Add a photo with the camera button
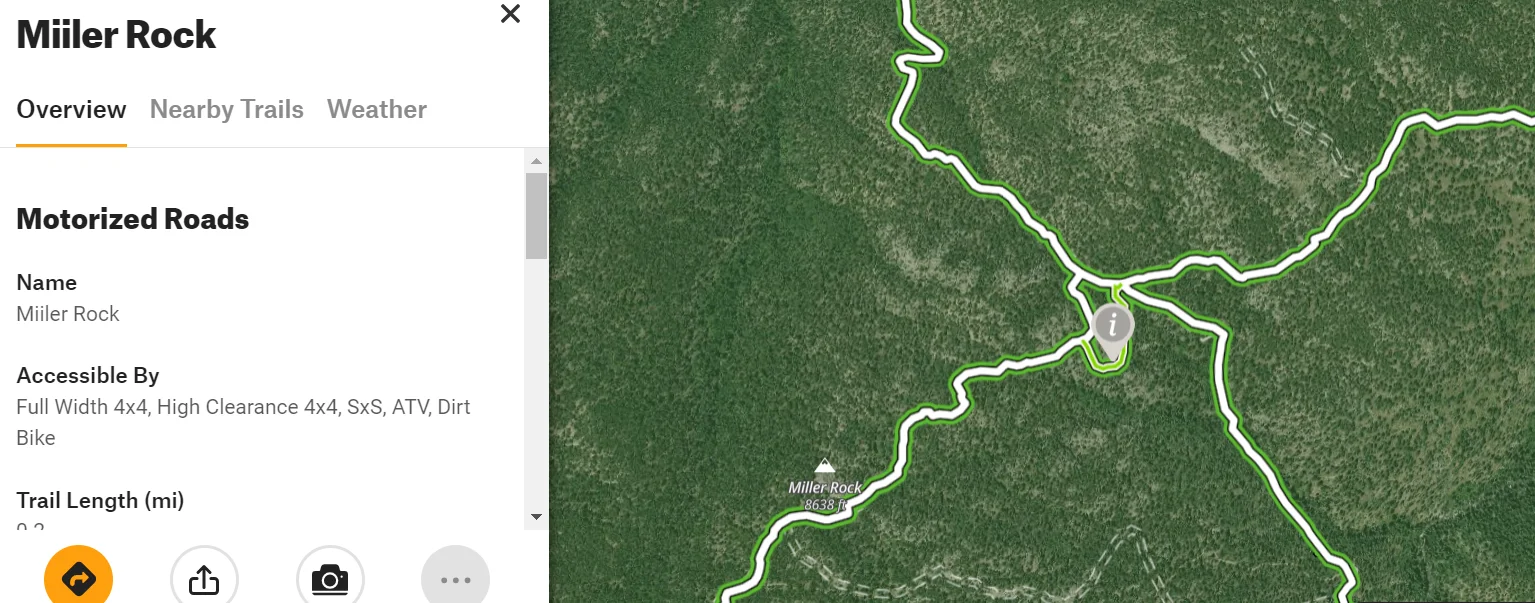Screen dimensions: 1535x603 330,579
